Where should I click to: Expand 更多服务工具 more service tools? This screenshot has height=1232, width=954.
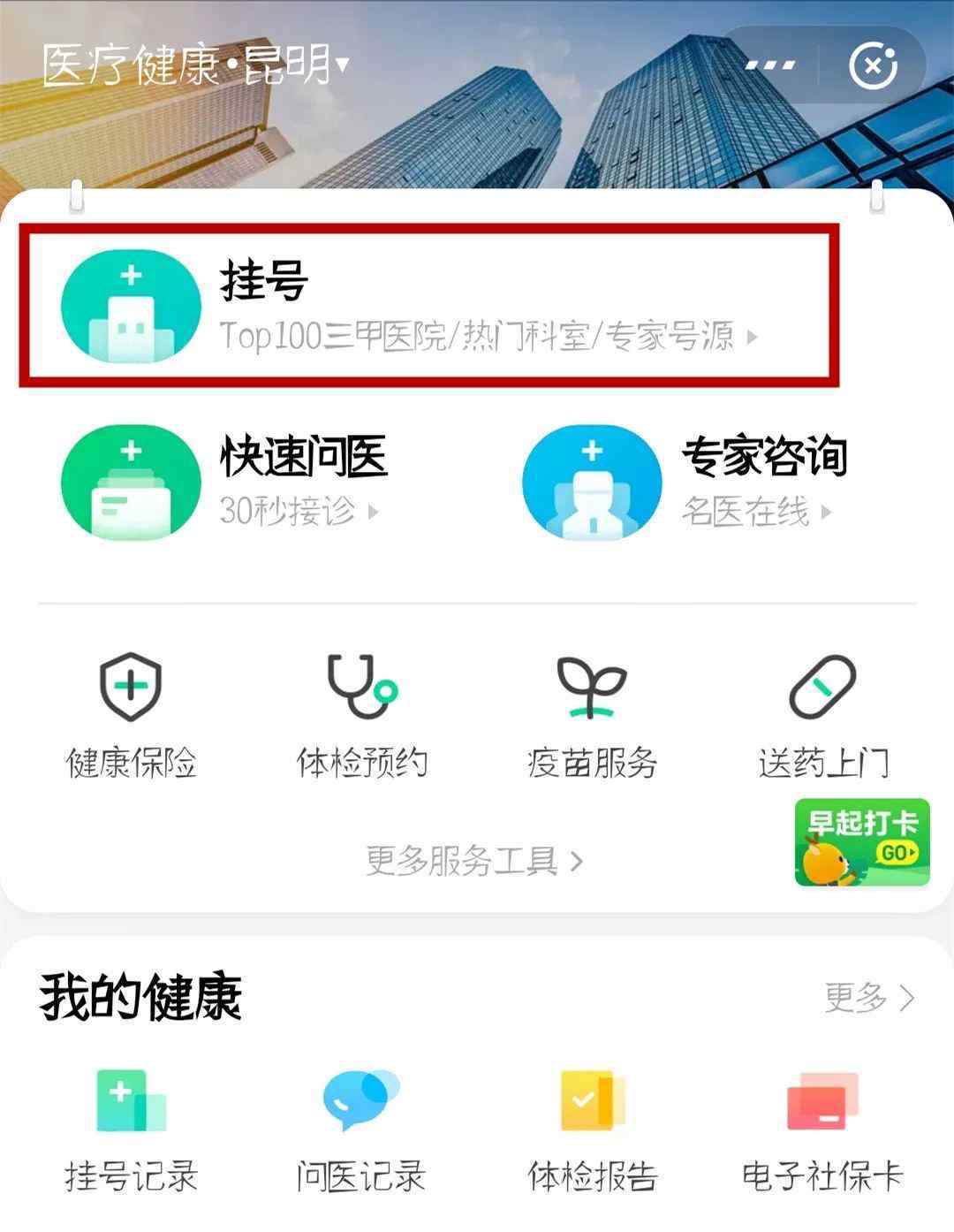click(474, 860)
